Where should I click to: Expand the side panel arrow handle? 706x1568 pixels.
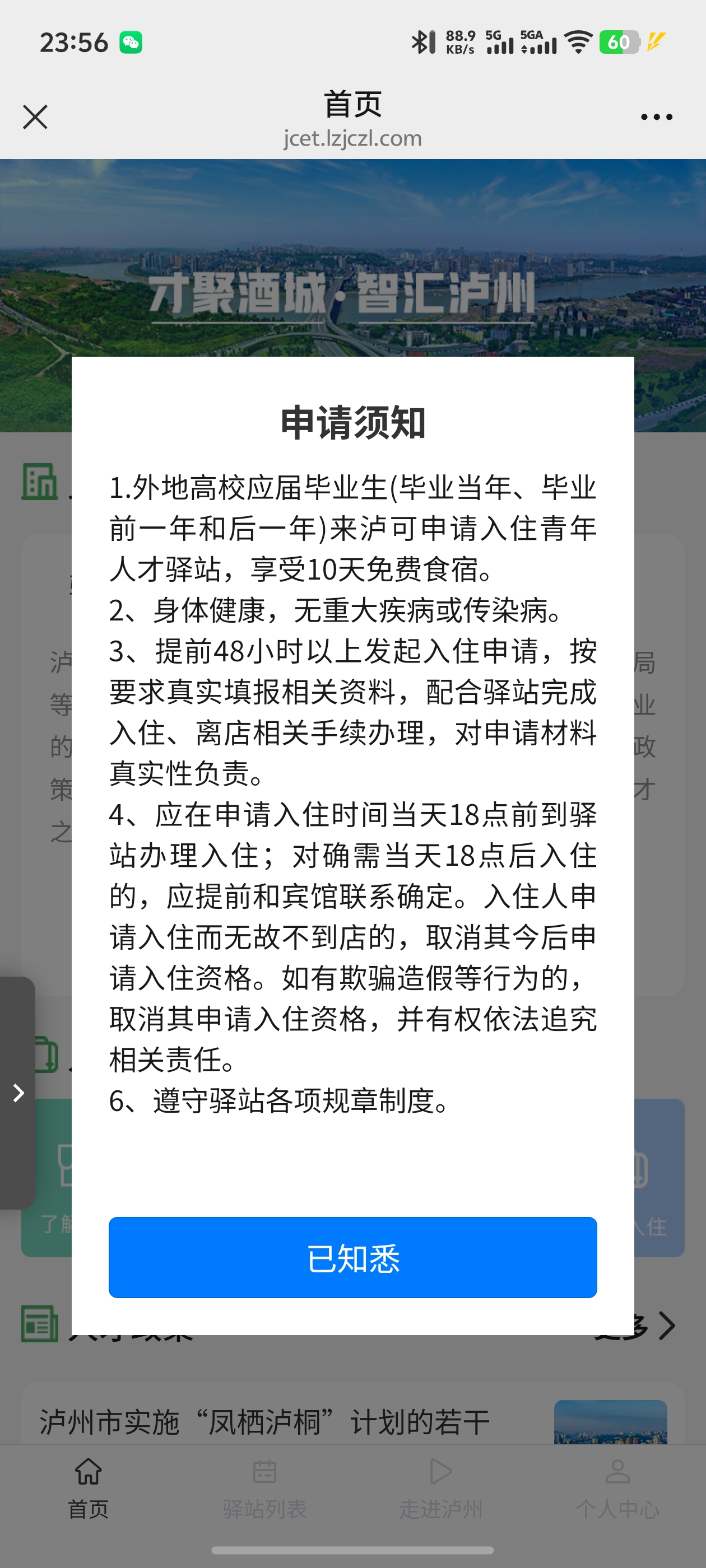point(18,1093)
